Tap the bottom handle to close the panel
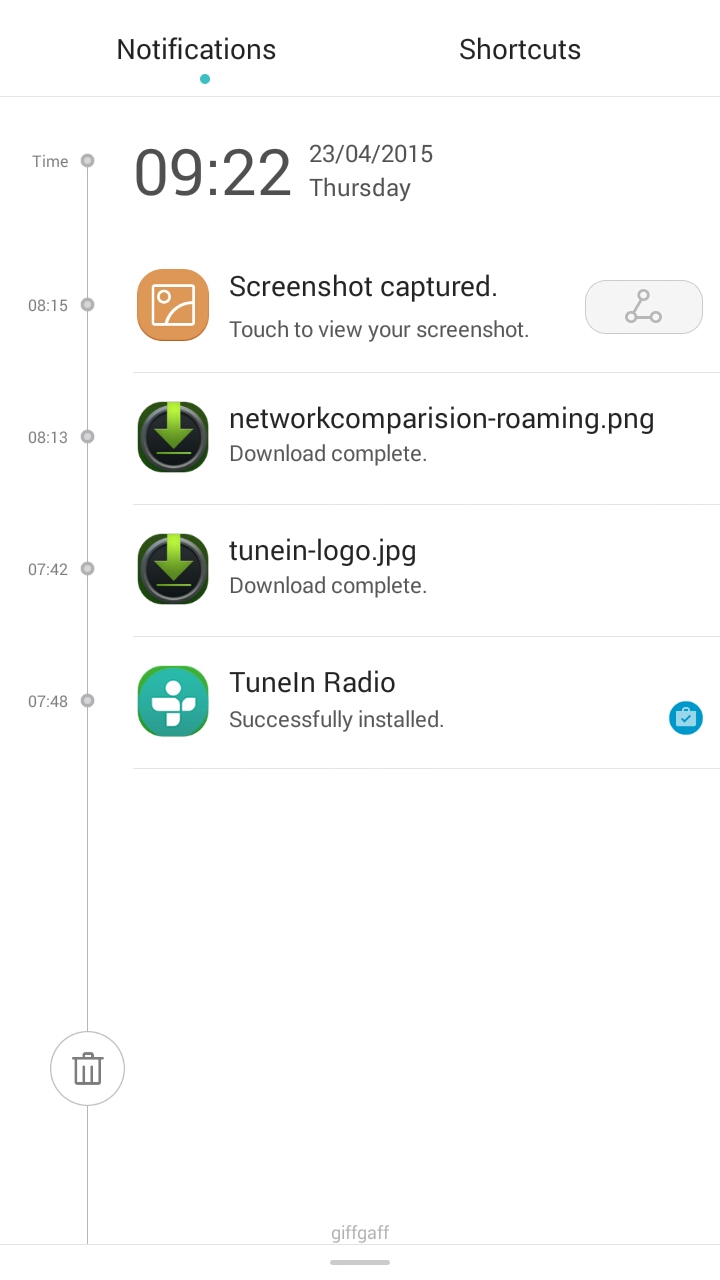 (x=360, y=1262)
